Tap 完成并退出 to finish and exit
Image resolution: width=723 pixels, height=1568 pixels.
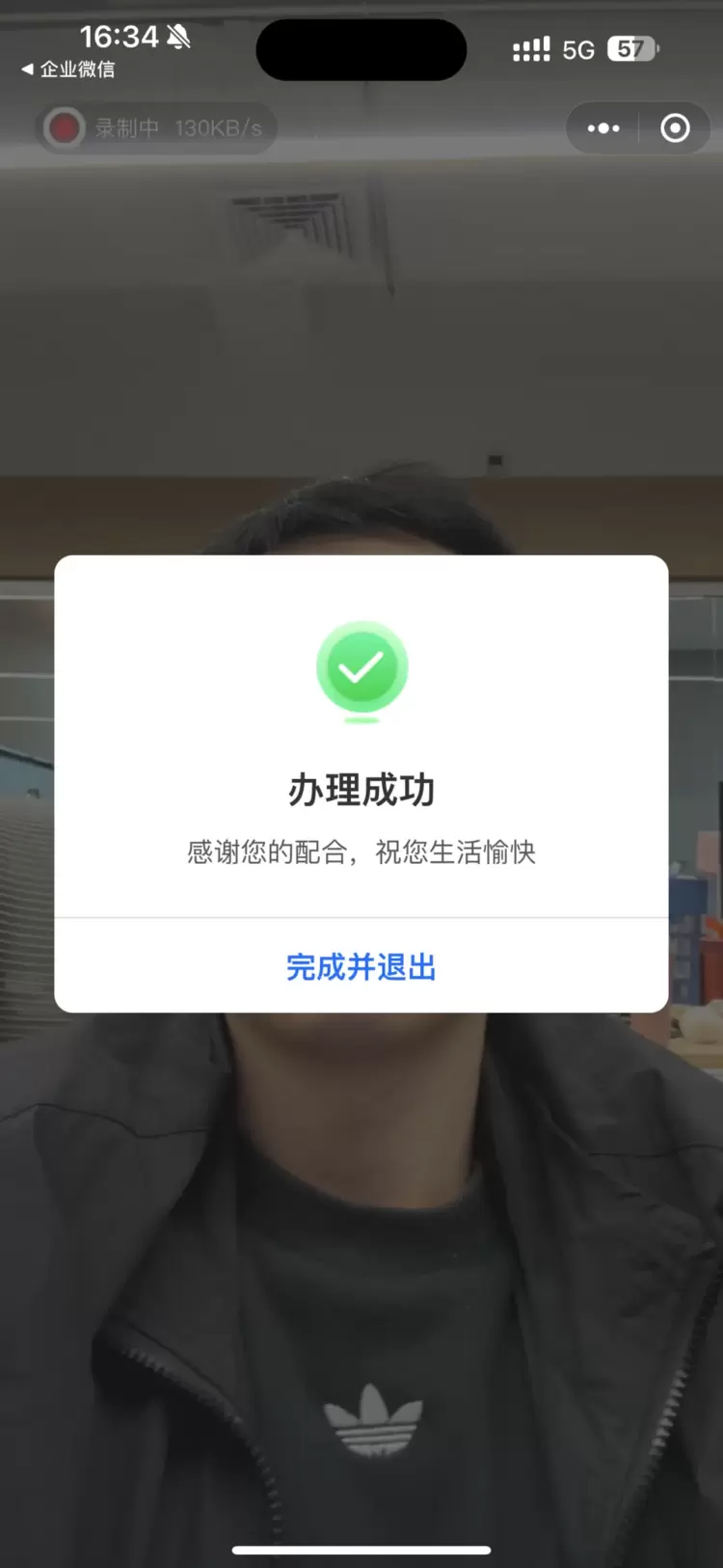click(361, 966)
